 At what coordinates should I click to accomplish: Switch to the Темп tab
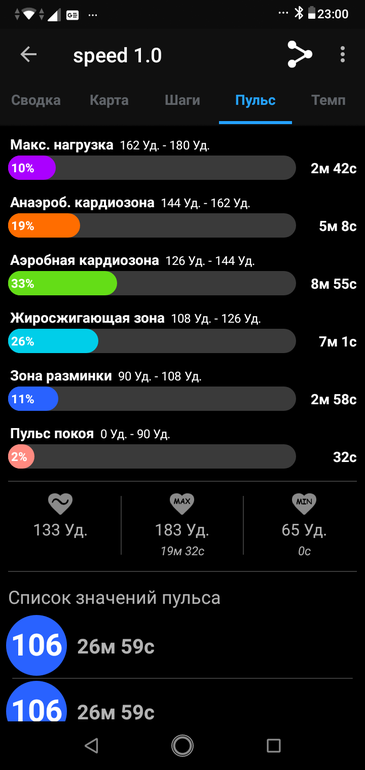click(x=328, y=101)
